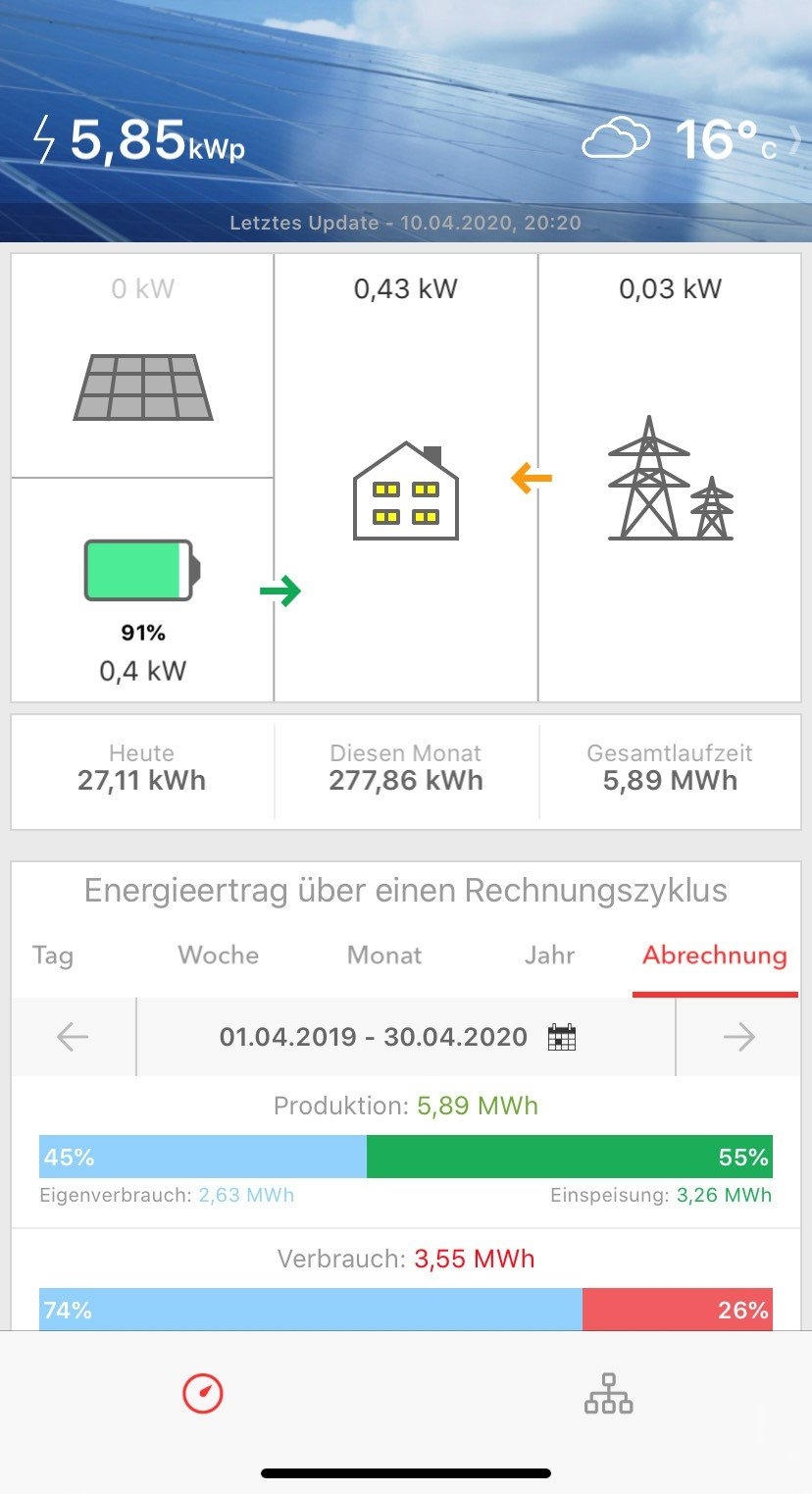Open the system layout tab
812x1494 pixels.
608,1393
